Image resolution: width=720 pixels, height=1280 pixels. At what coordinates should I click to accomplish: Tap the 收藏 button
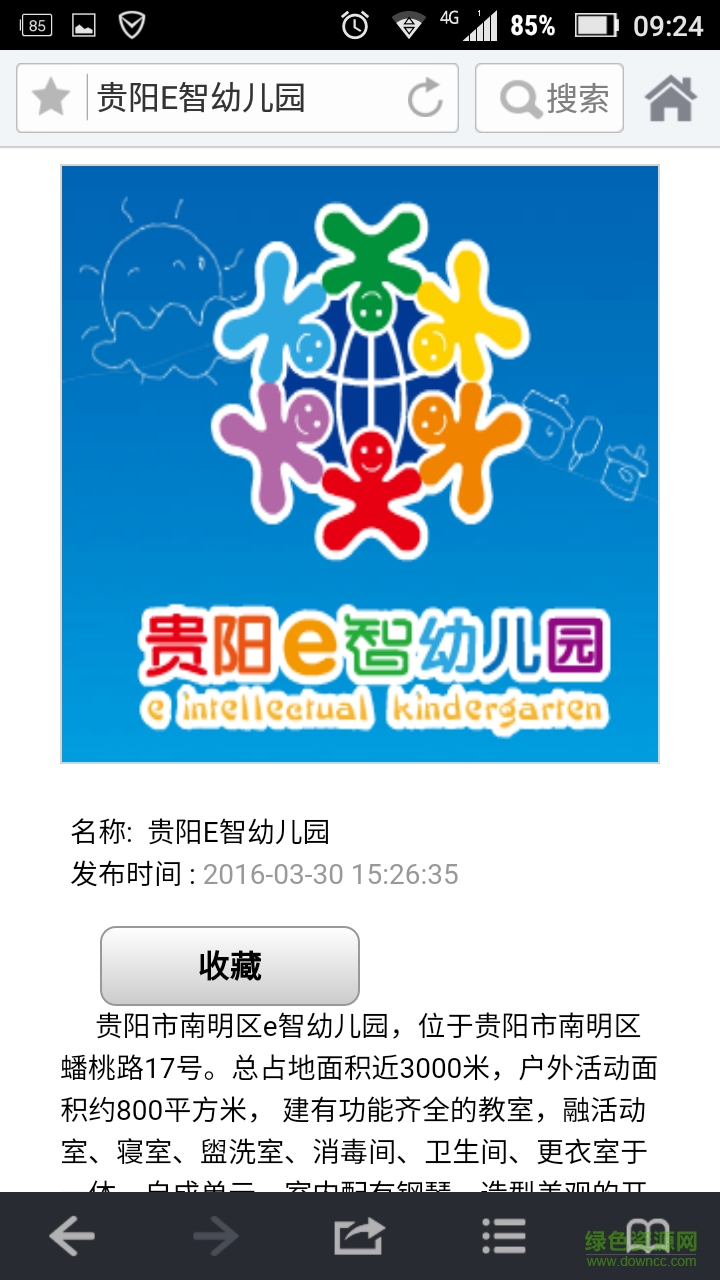pyautogui.click(x=230, y=965)
